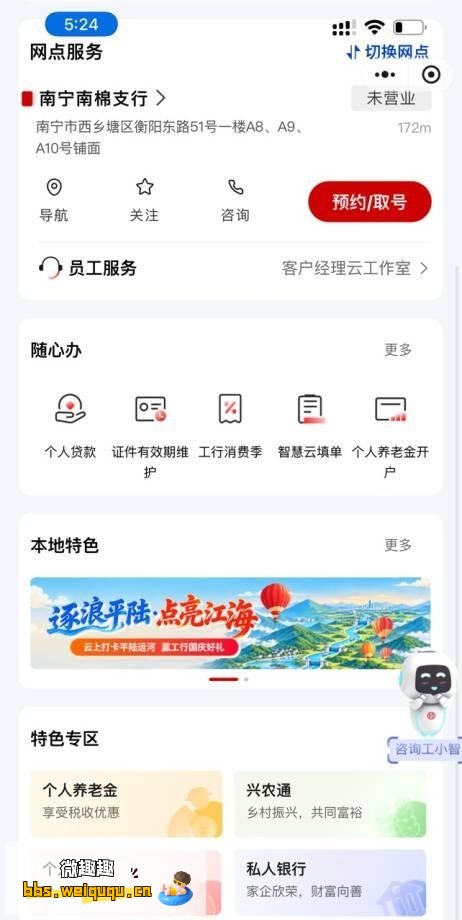Open 个人贷款 service

70,427
